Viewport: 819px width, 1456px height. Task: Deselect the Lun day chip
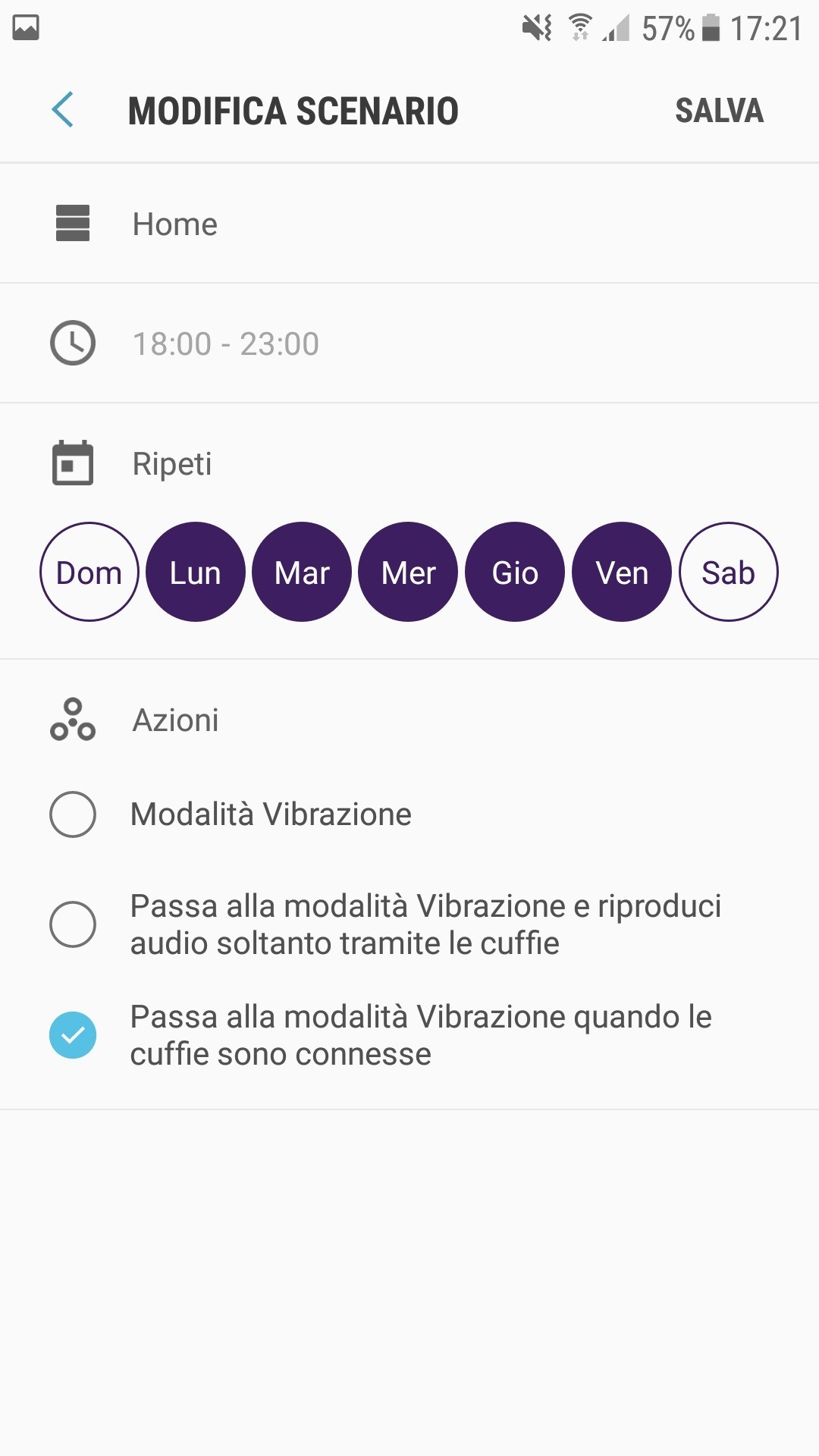click(196, 572)
